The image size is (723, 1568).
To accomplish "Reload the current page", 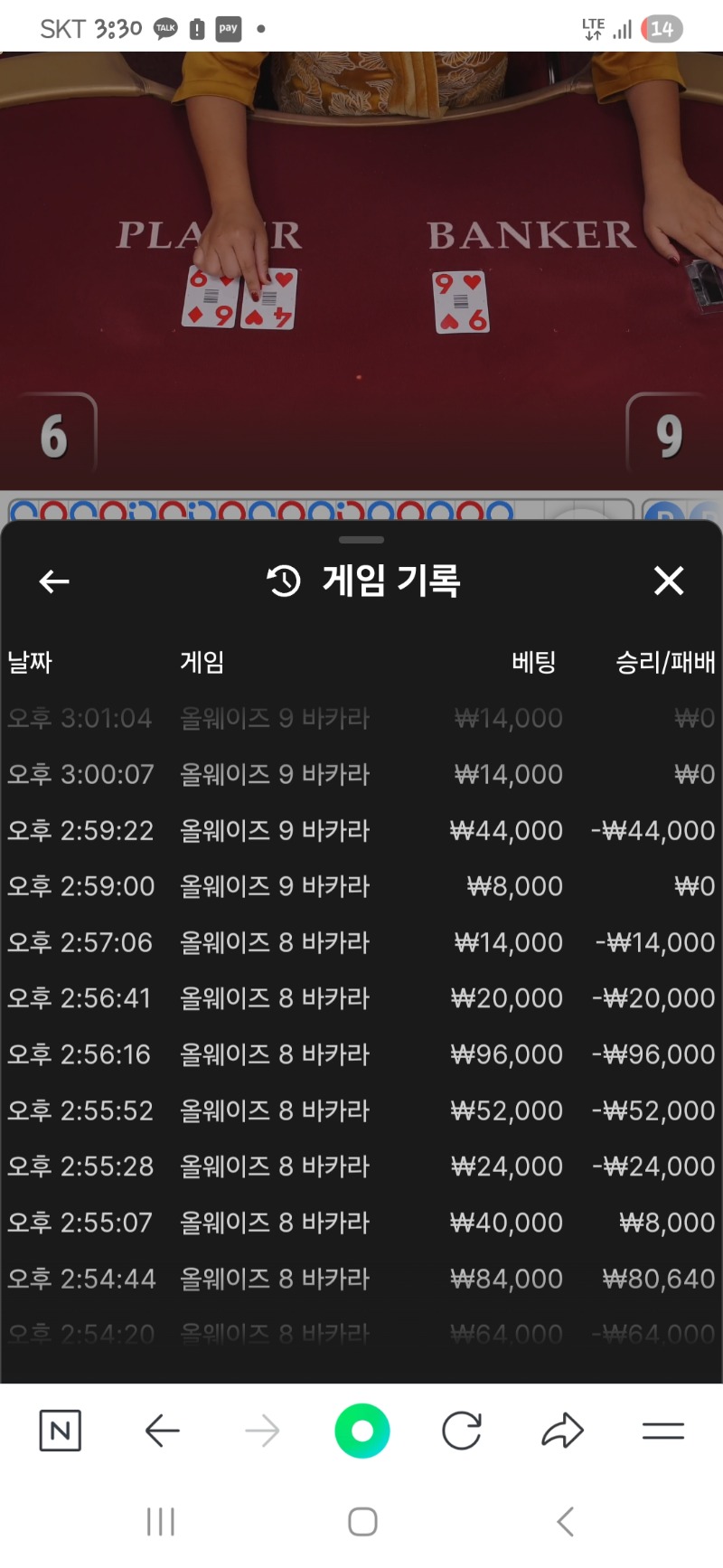I will pos(462,1431).
